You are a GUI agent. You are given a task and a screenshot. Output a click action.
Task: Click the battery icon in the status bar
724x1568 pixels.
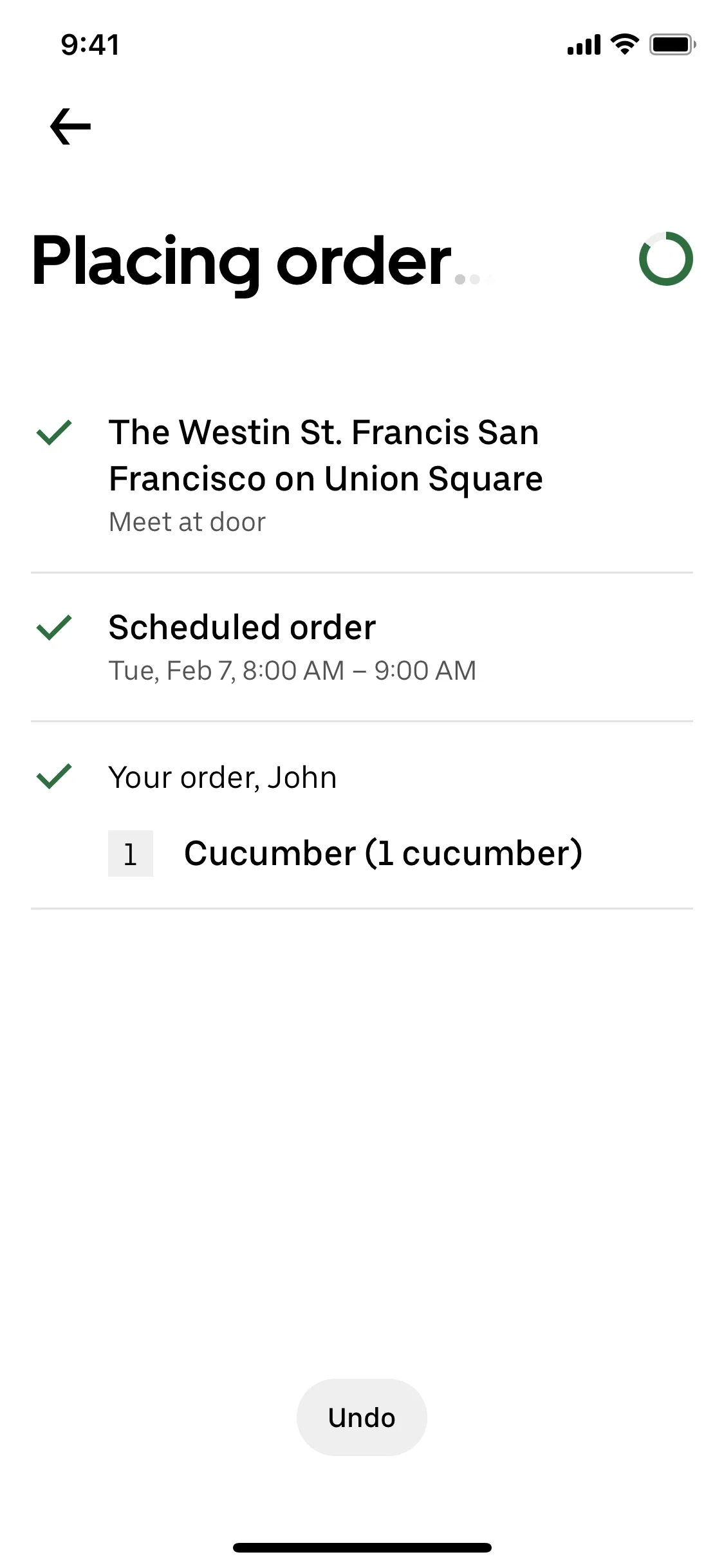click(x=671, y=44)
